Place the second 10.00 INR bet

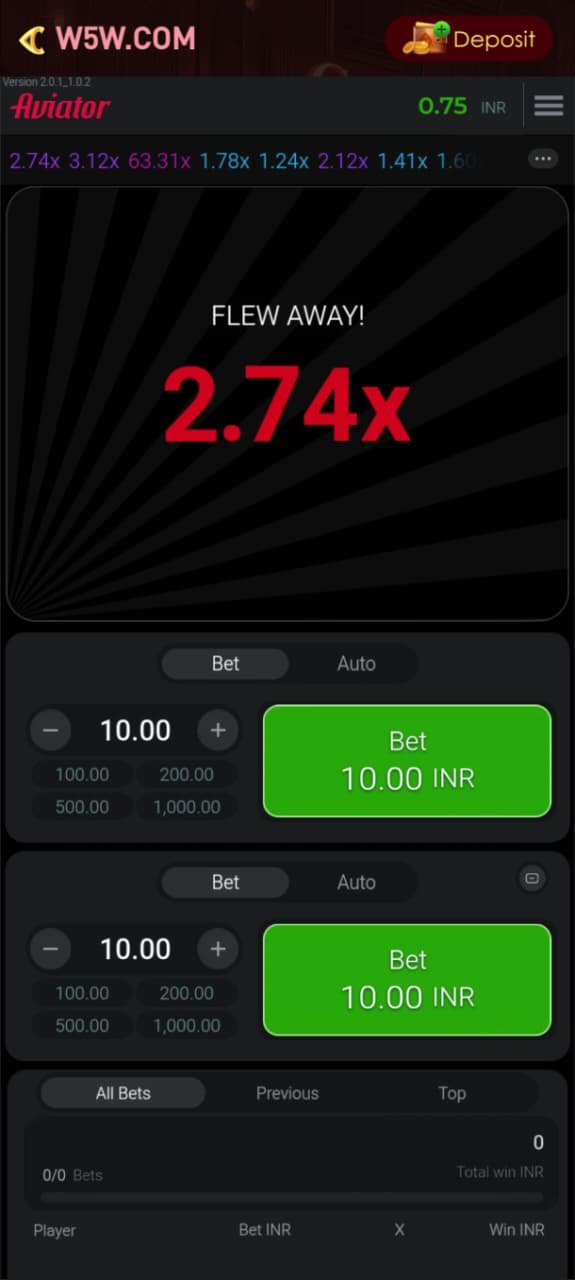407,980
